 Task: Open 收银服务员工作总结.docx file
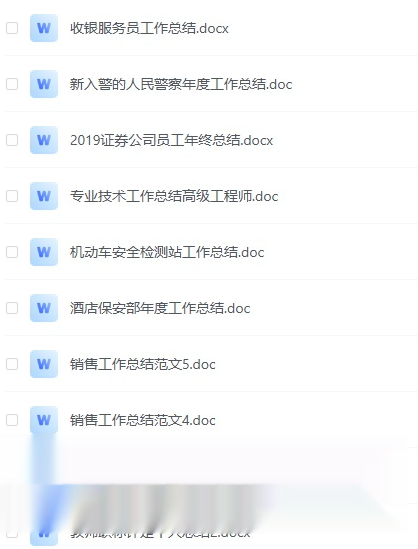click(149, 28)
